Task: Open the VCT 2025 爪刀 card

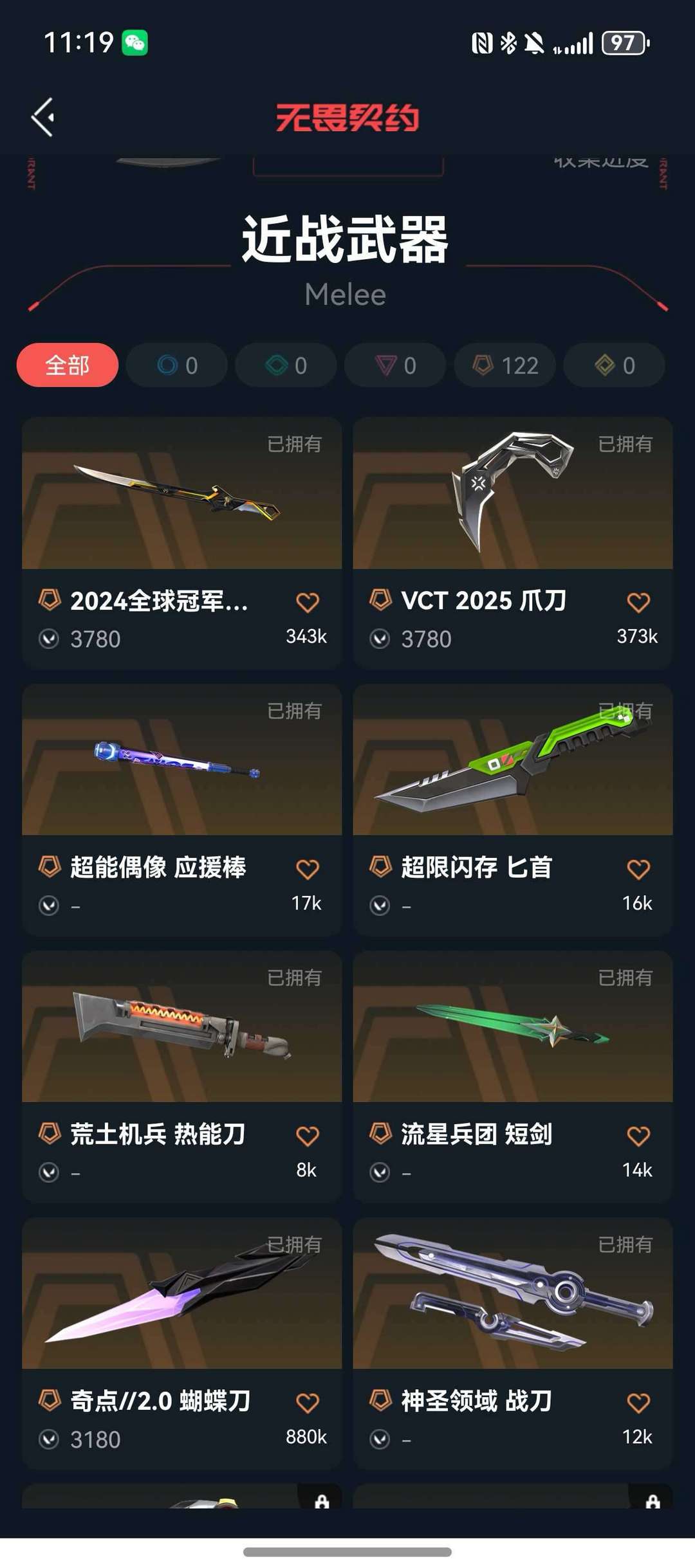Action: click(x=513, y=543)
